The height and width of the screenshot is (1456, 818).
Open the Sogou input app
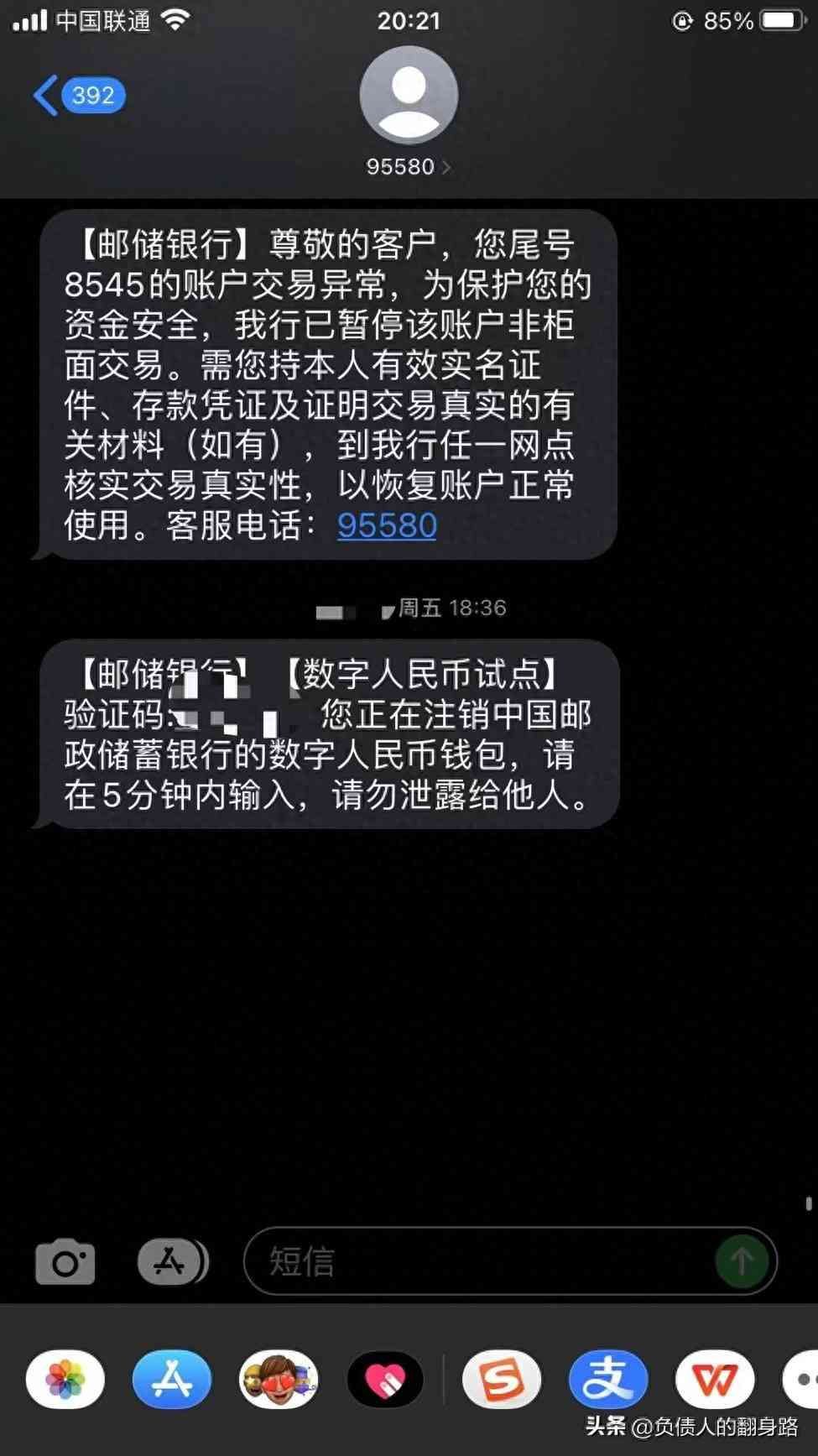point(502,1379)
